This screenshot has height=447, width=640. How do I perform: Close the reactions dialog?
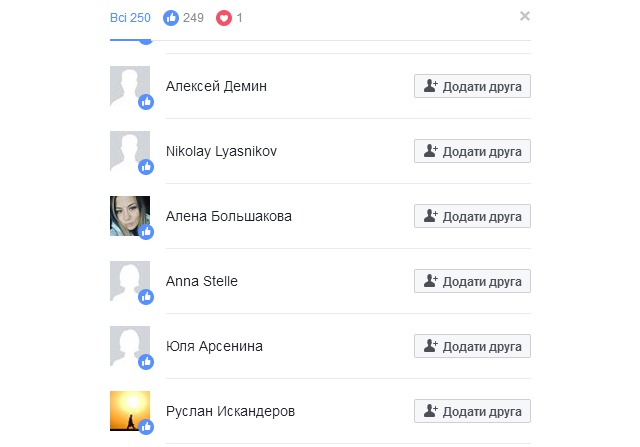525,16
